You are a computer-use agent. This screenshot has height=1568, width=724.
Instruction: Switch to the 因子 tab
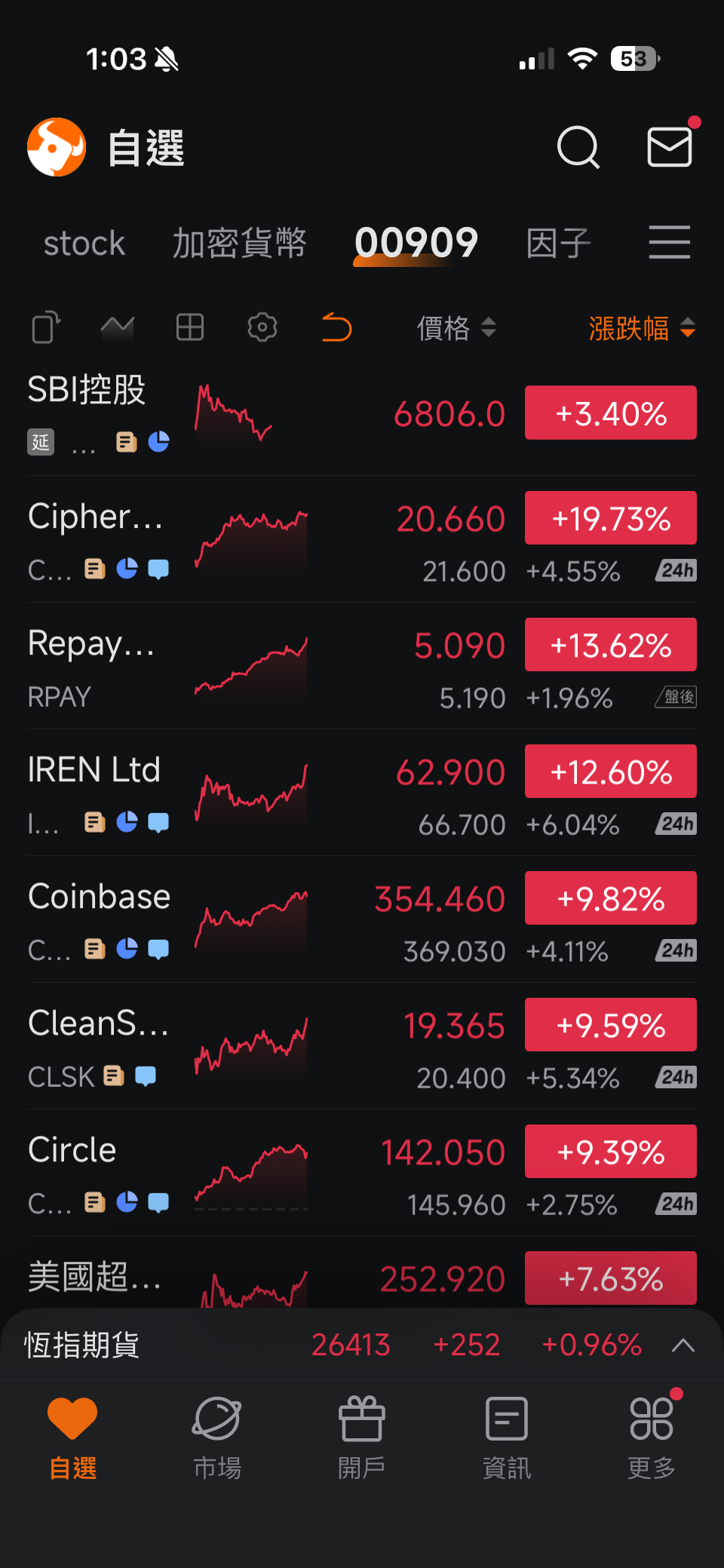(558, 244)
